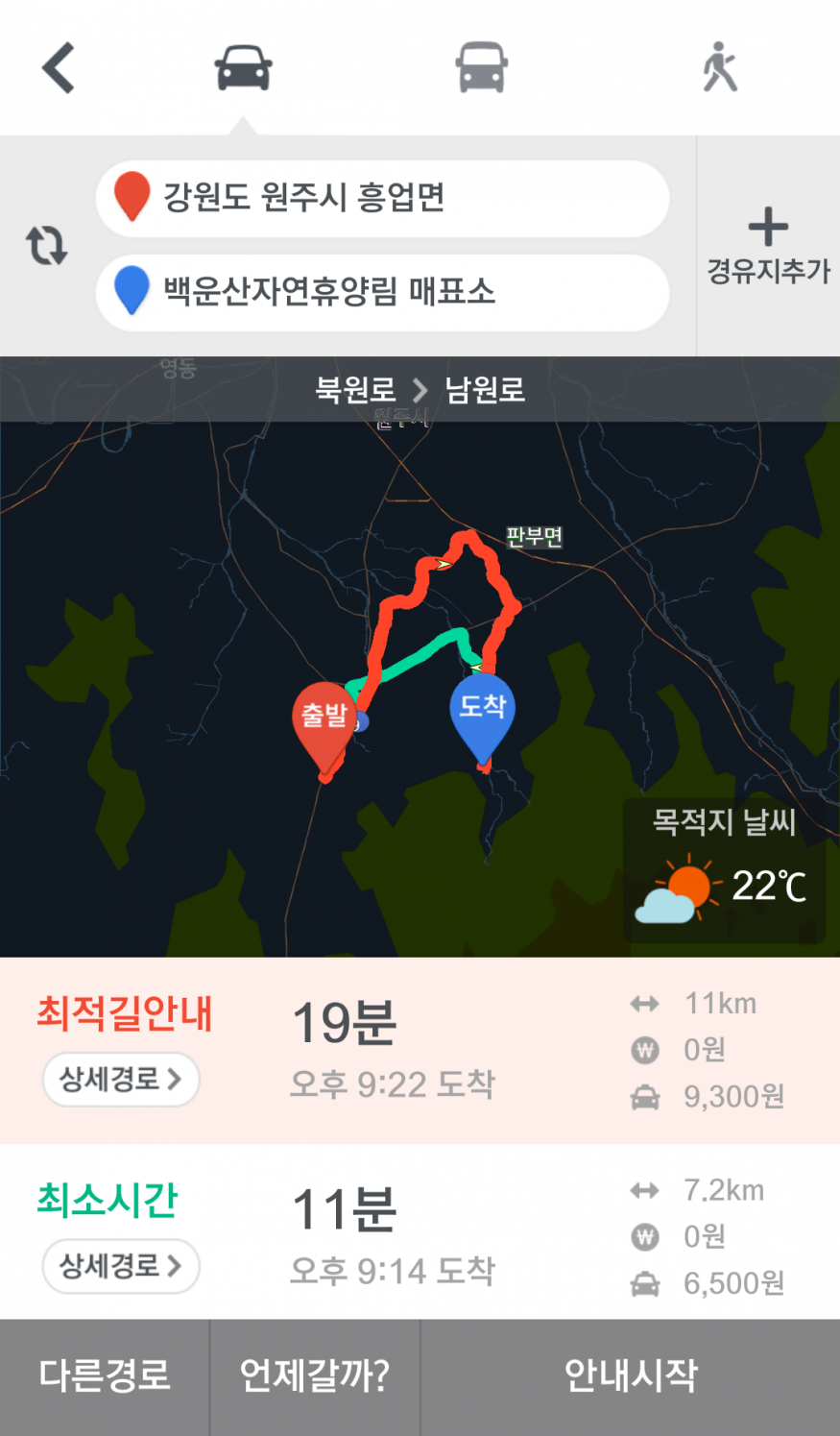Screen dimensions: 840x1436
Task: Add a waypoint with 경유지추가
Action: coord(768,246)
